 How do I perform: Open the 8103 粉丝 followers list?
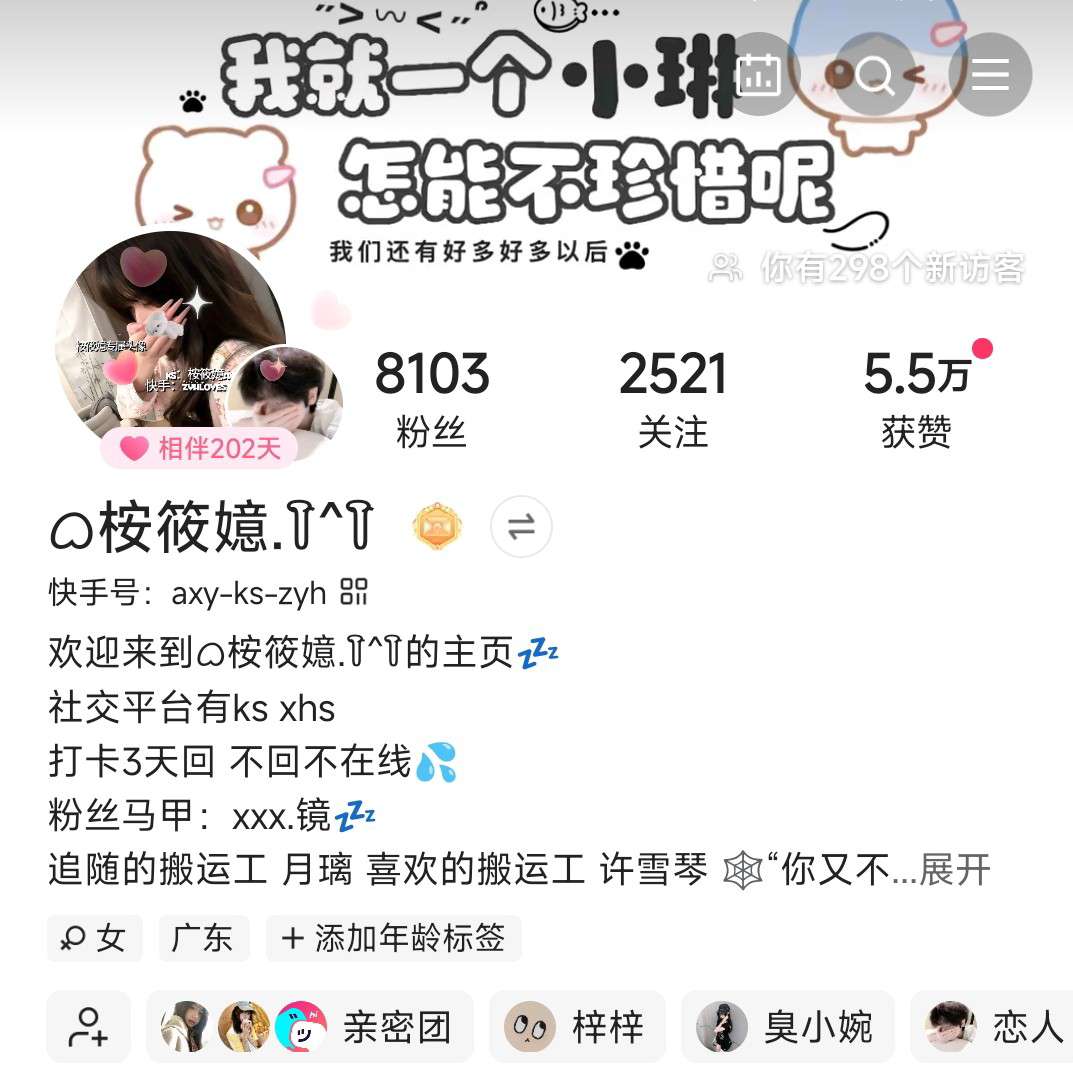(x=432, y=398)
